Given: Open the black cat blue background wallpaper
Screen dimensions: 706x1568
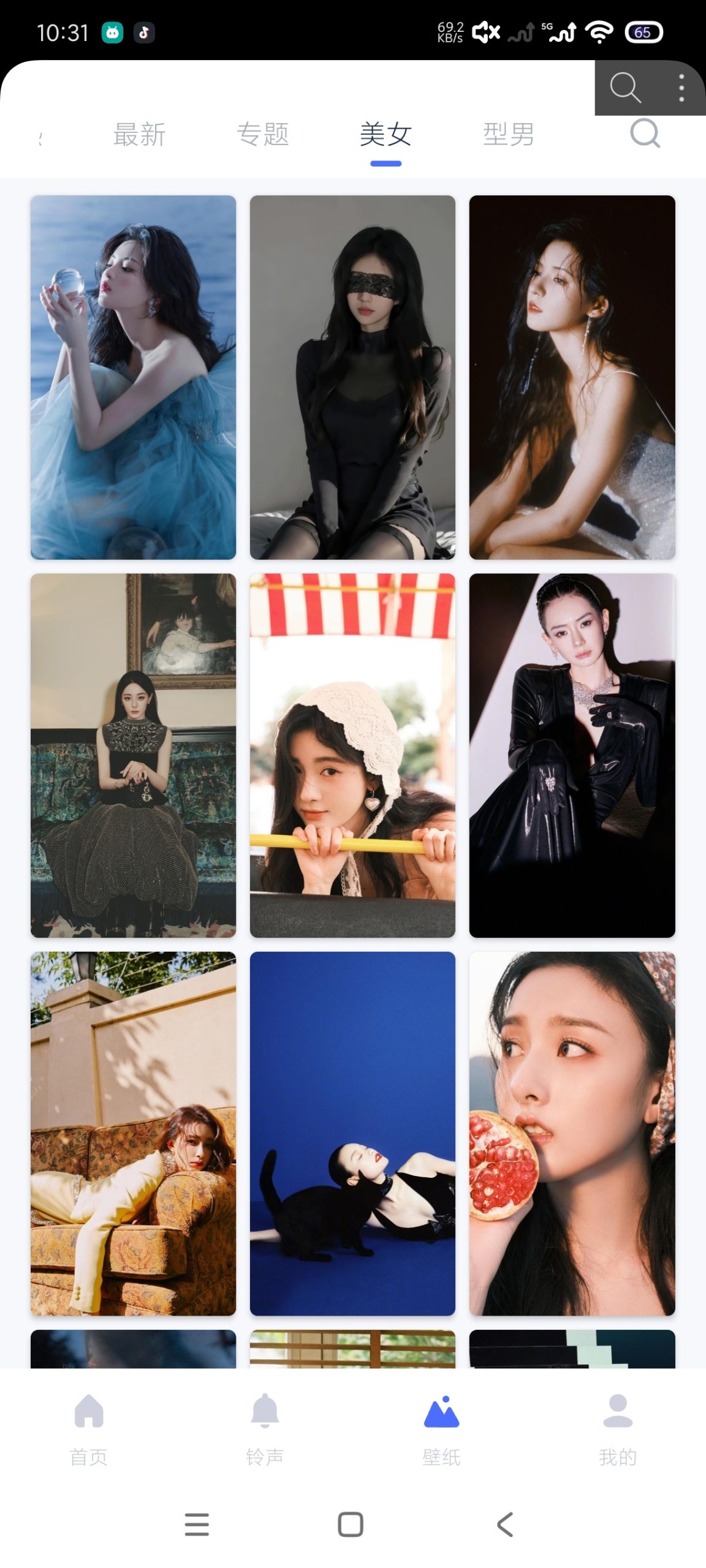Looking at the screenshot, I should (352, 1133).
